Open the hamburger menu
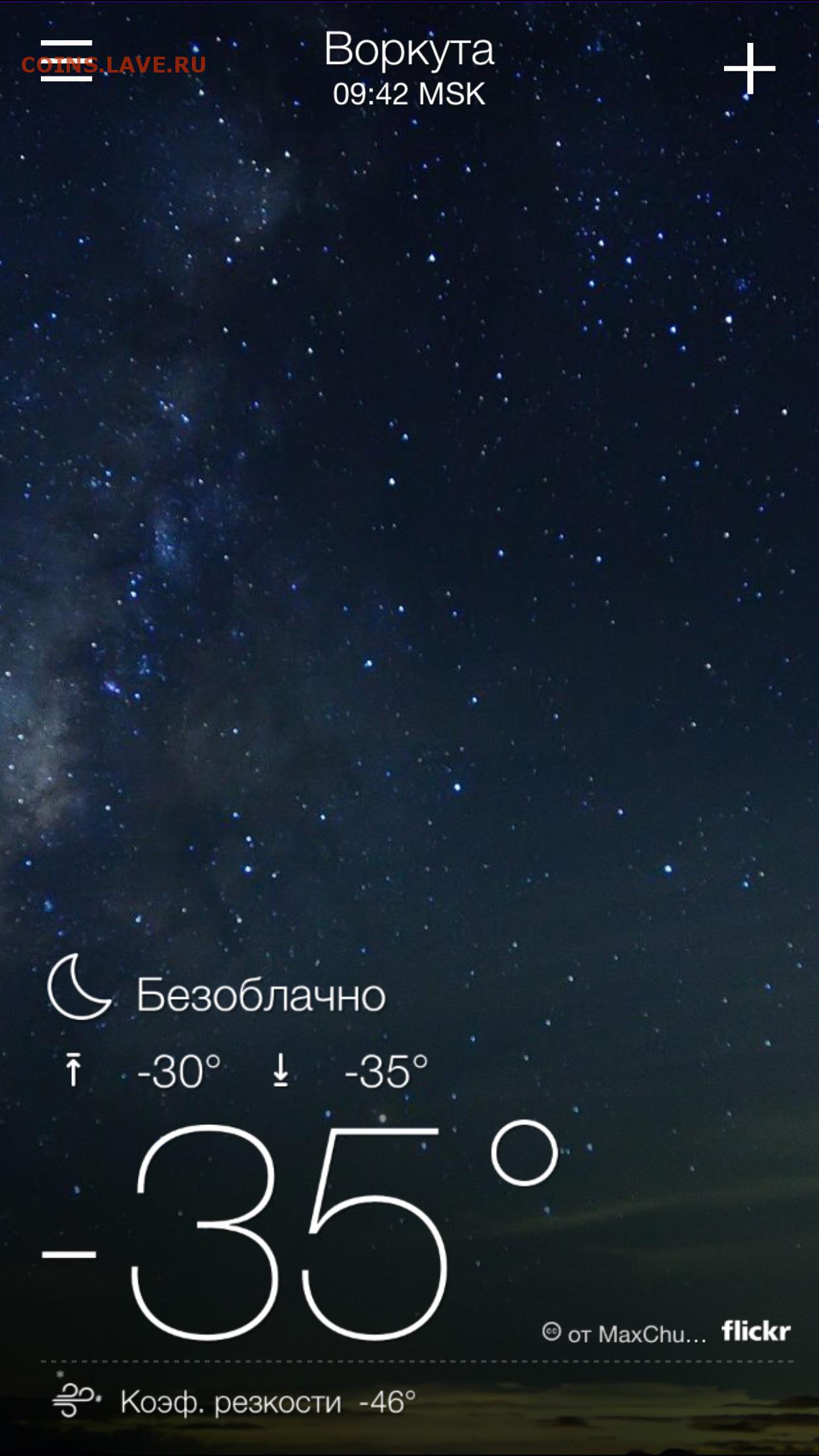 click(67, 61)
